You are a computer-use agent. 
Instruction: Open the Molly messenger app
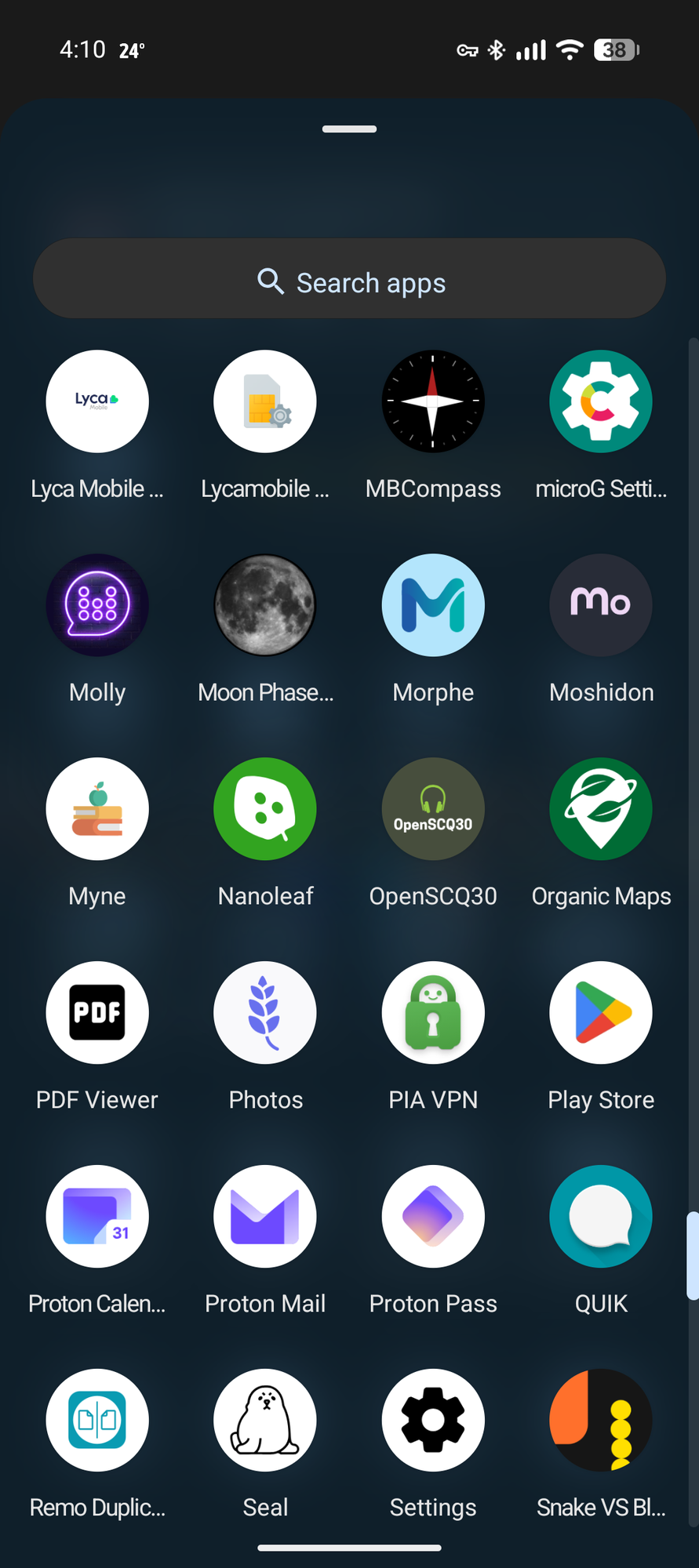click(97, 605)
